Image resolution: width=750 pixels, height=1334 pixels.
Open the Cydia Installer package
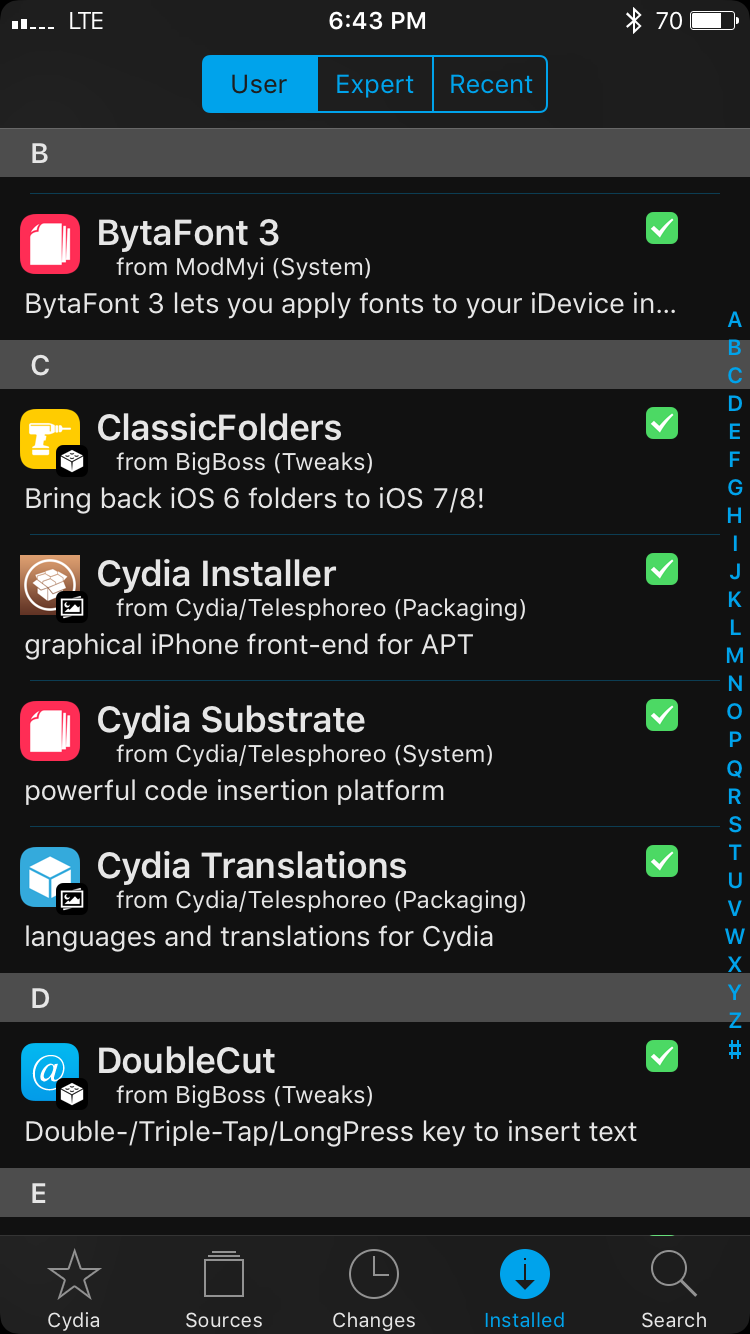360,607
